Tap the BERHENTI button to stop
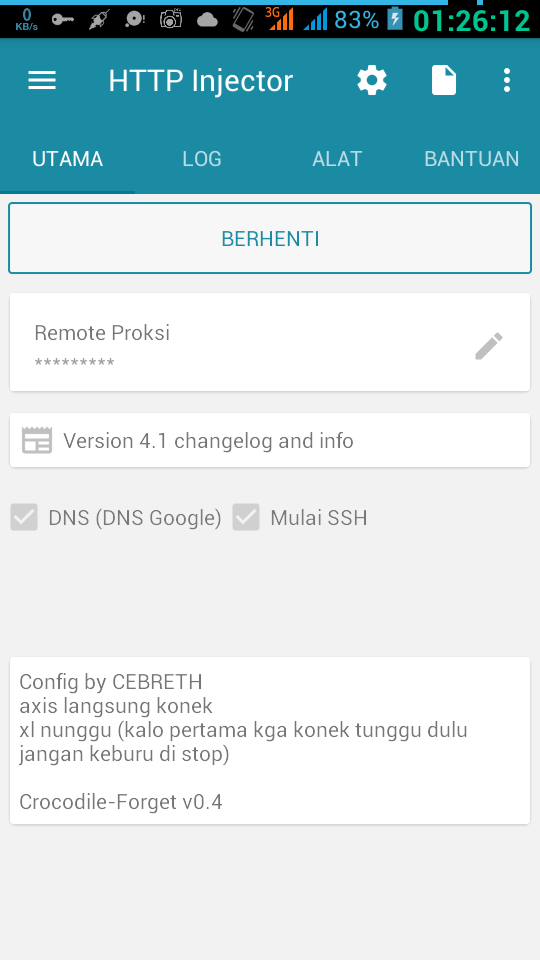Screen dimensions: 540x960 pyautogui.click(x=270, y=238)
